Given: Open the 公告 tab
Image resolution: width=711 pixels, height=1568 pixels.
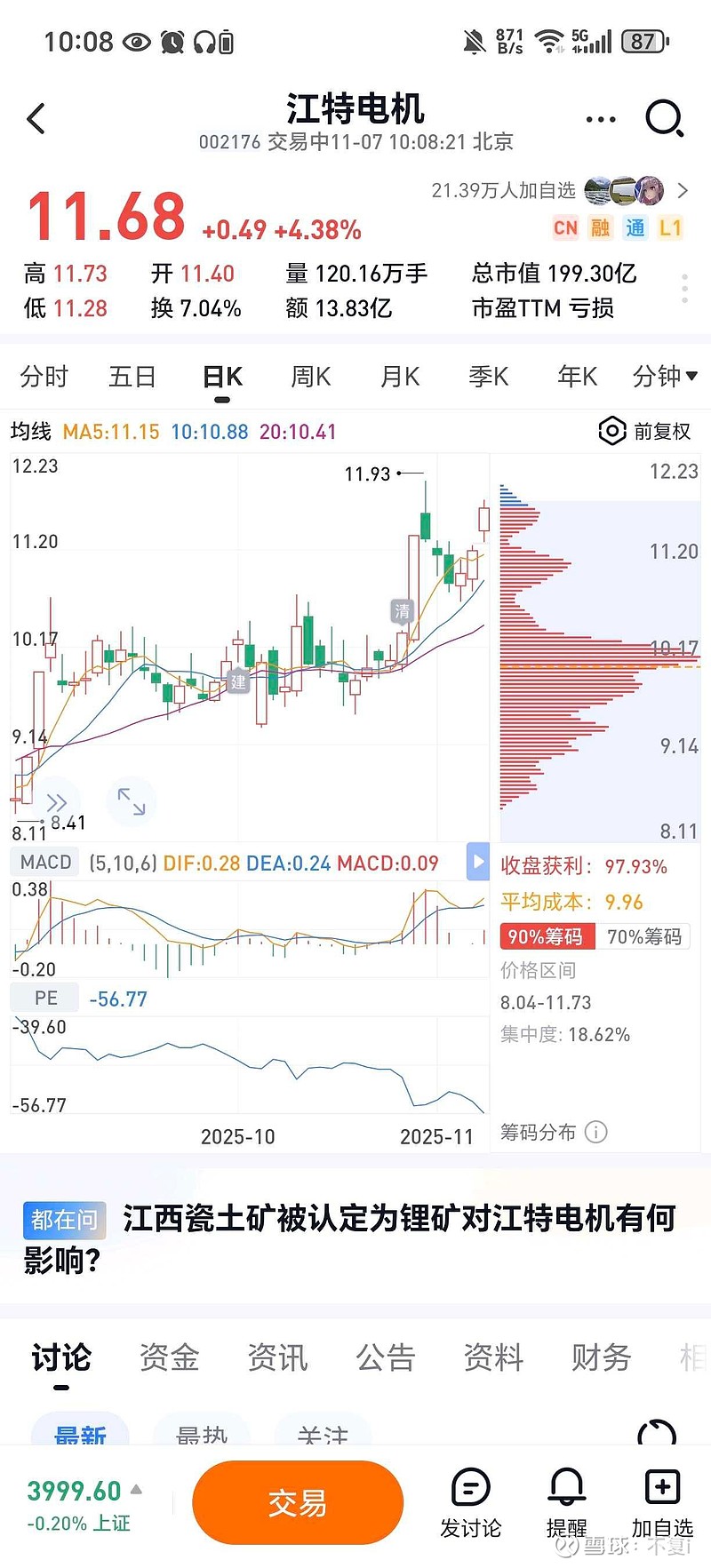Looking at the screenshot, I should pyautogui.click(x=385, y=1357).
